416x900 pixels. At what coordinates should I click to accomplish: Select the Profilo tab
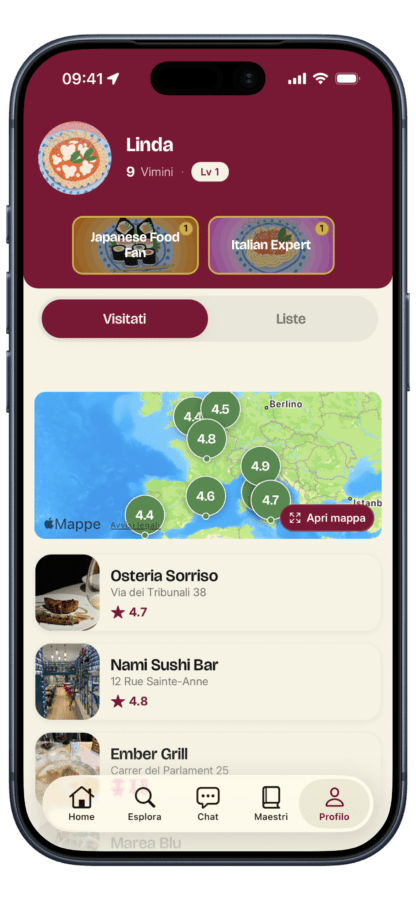(x=335, y=804)
